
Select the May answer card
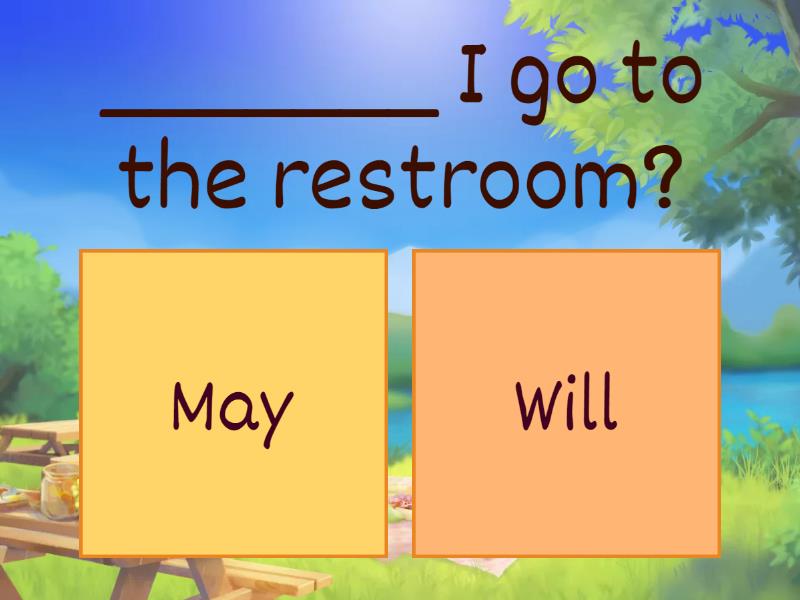click(x=233, y=403)
